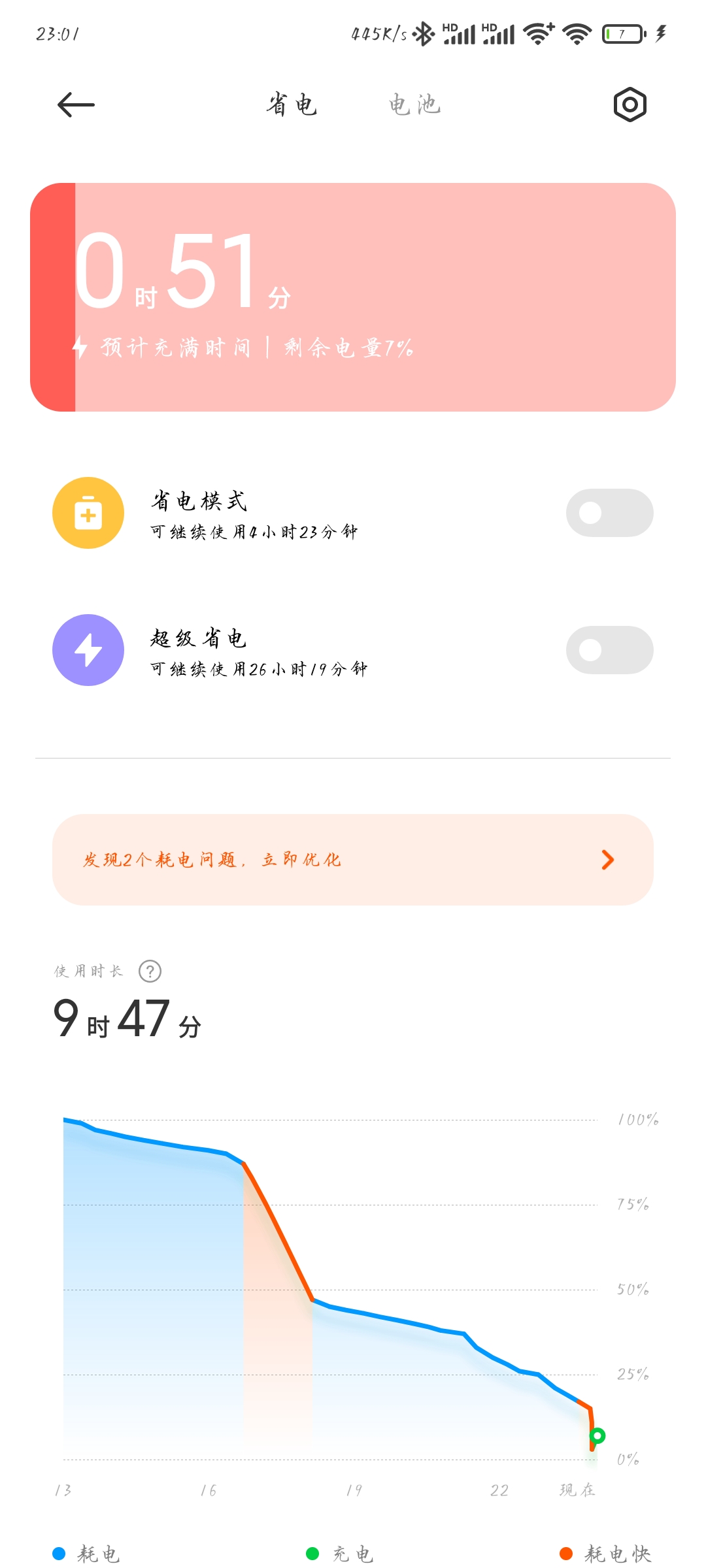Enable the 省电模式 switch

pos(609,513)
